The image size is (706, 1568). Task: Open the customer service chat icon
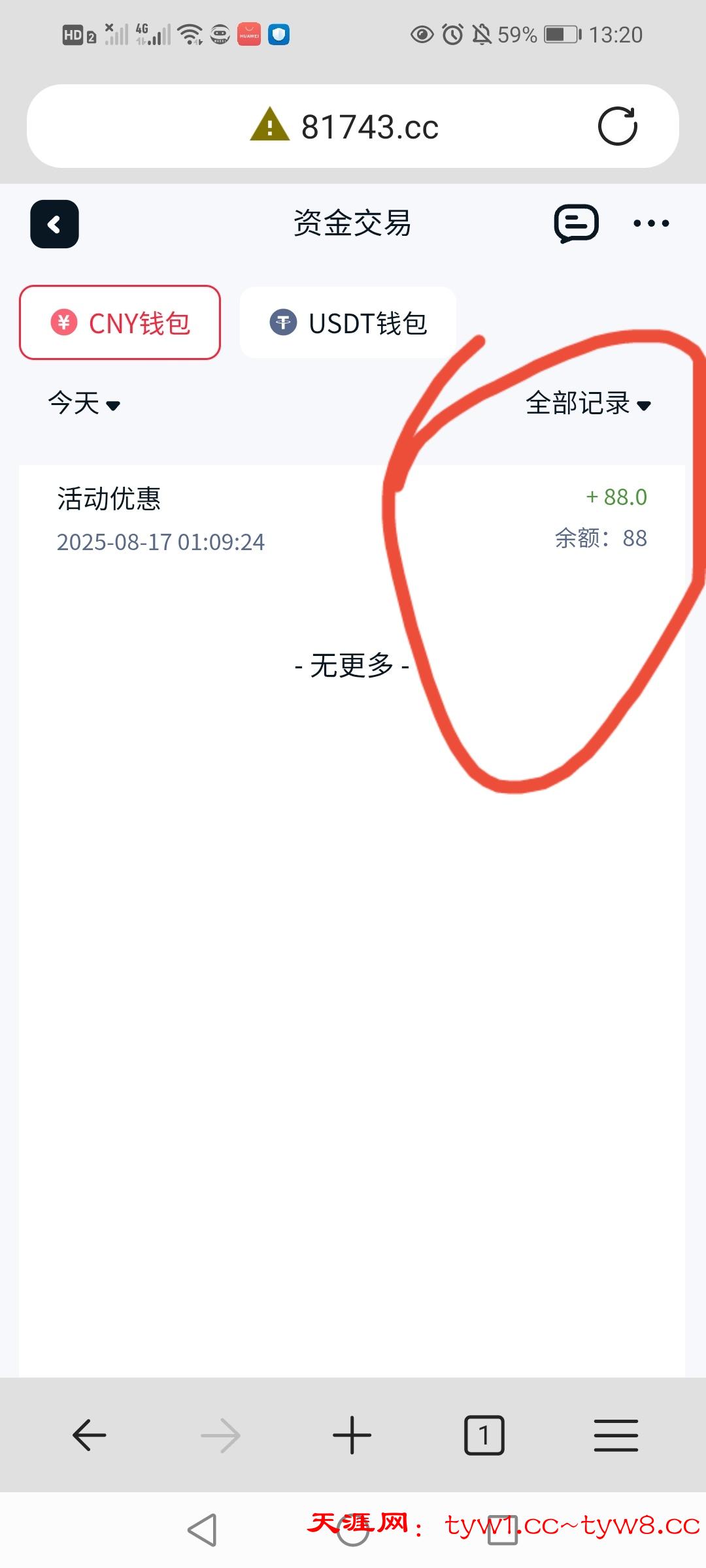576,223
